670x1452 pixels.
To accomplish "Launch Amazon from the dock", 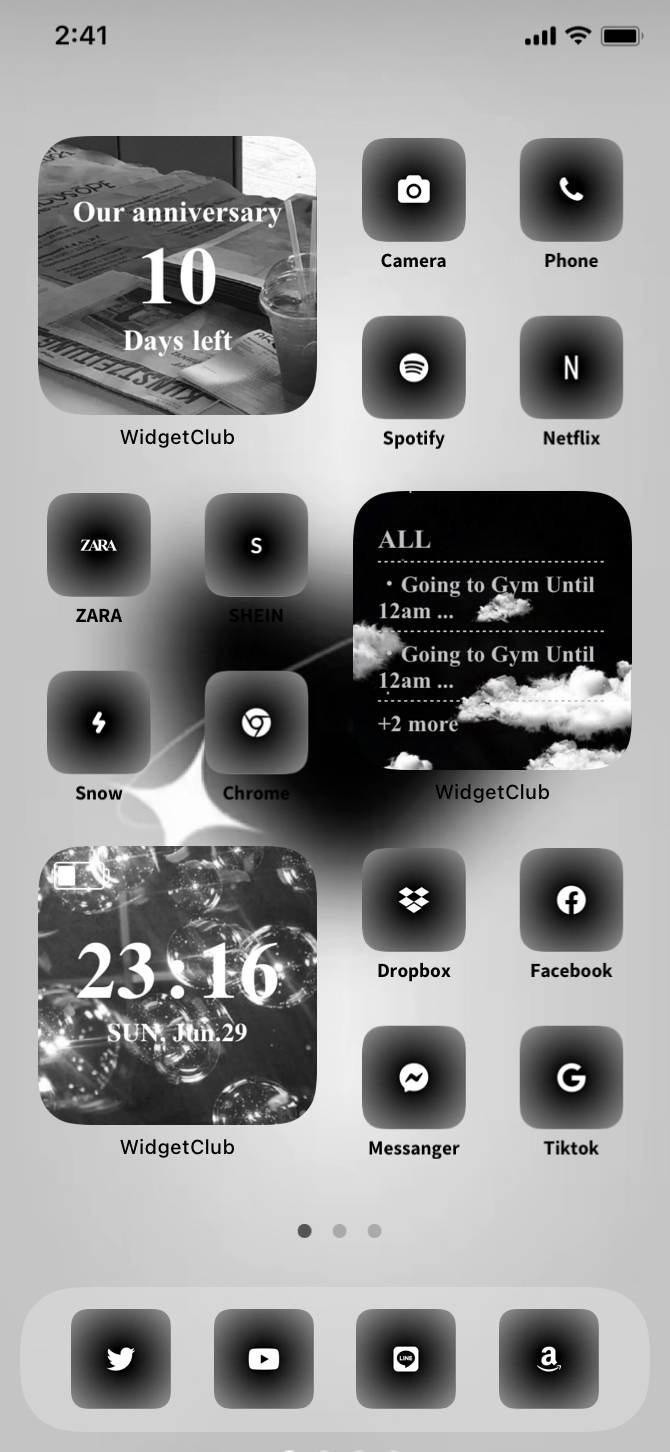I will 548,1358.
